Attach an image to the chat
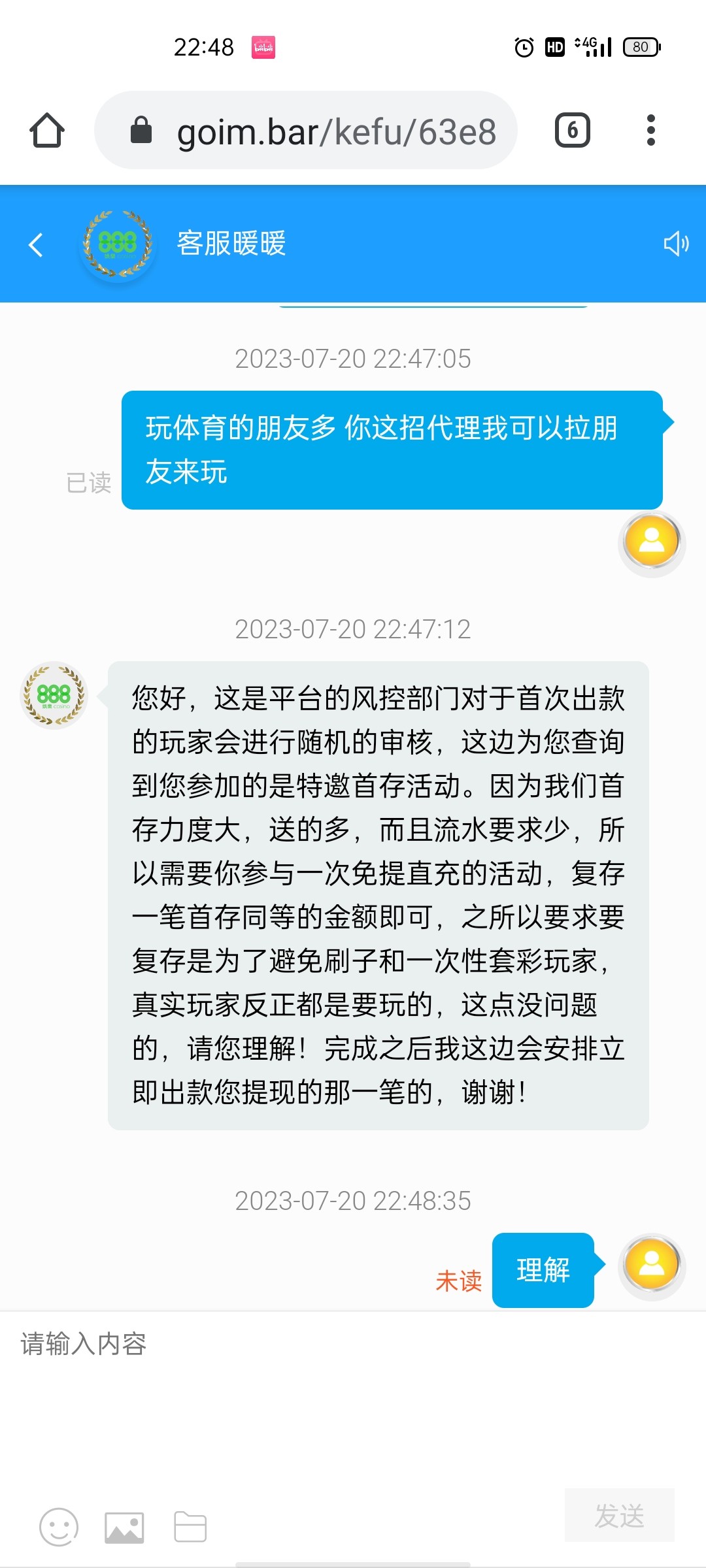Viewport: 706px width, 1568px height. click(x=124, y=1527)
